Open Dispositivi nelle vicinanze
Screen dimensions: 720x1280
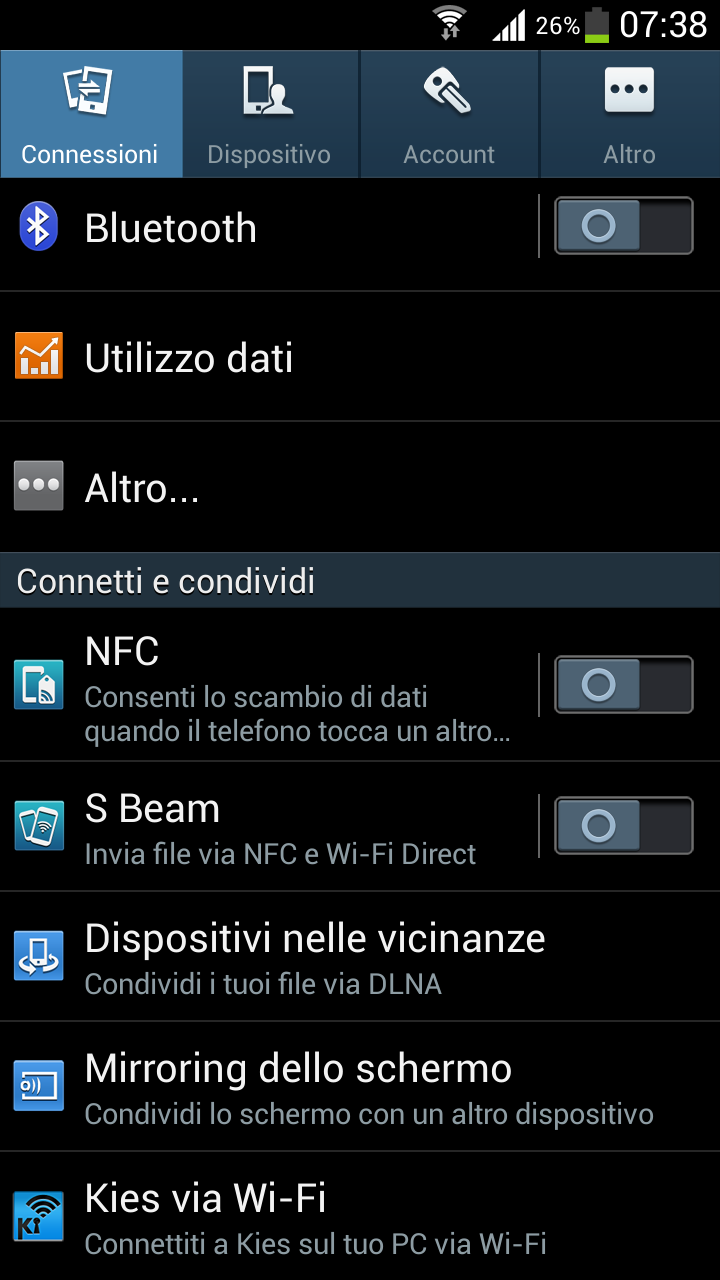point(360,957)
